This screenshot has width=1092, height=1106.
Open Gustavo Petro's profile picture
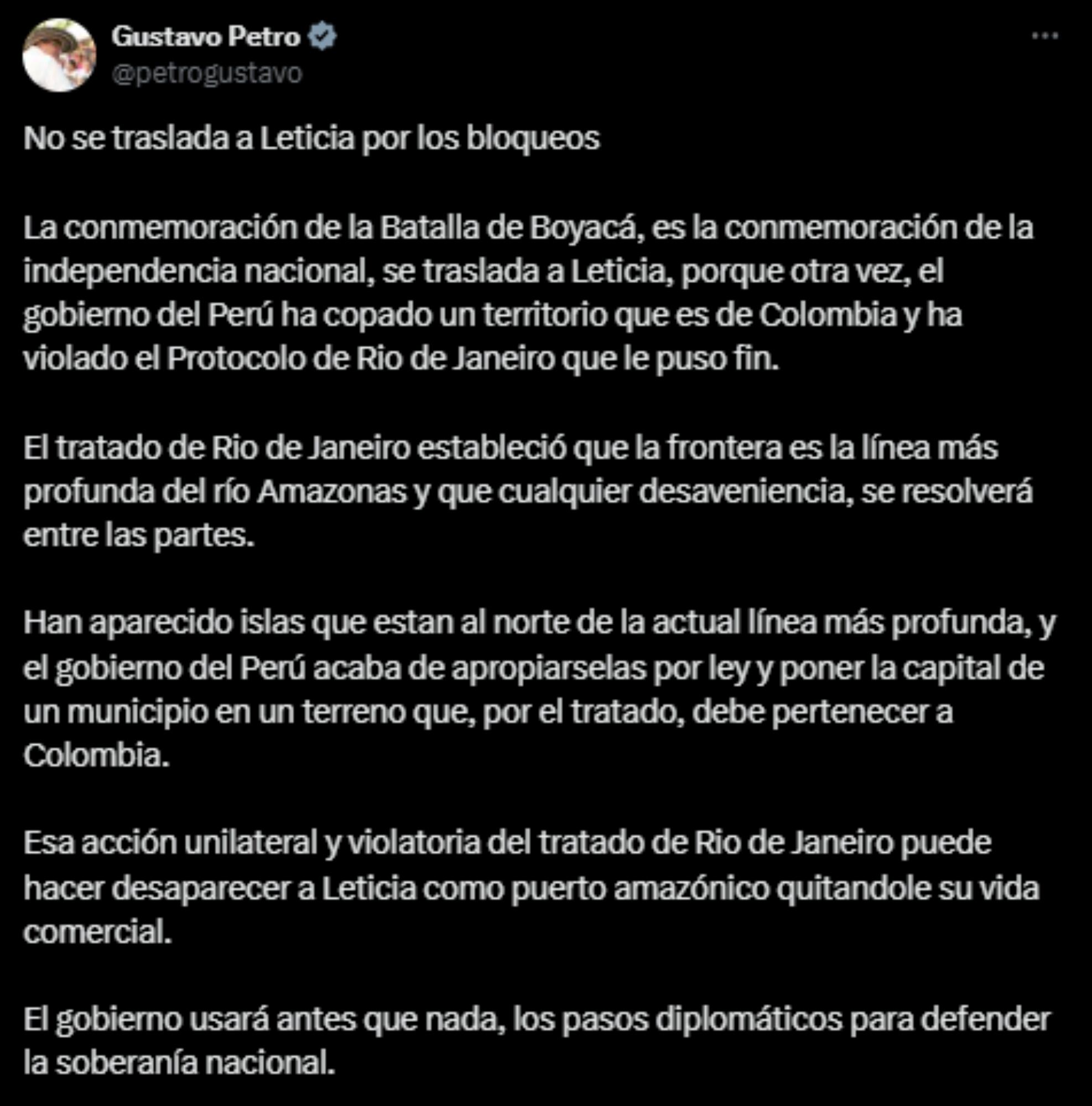[59, 55]
